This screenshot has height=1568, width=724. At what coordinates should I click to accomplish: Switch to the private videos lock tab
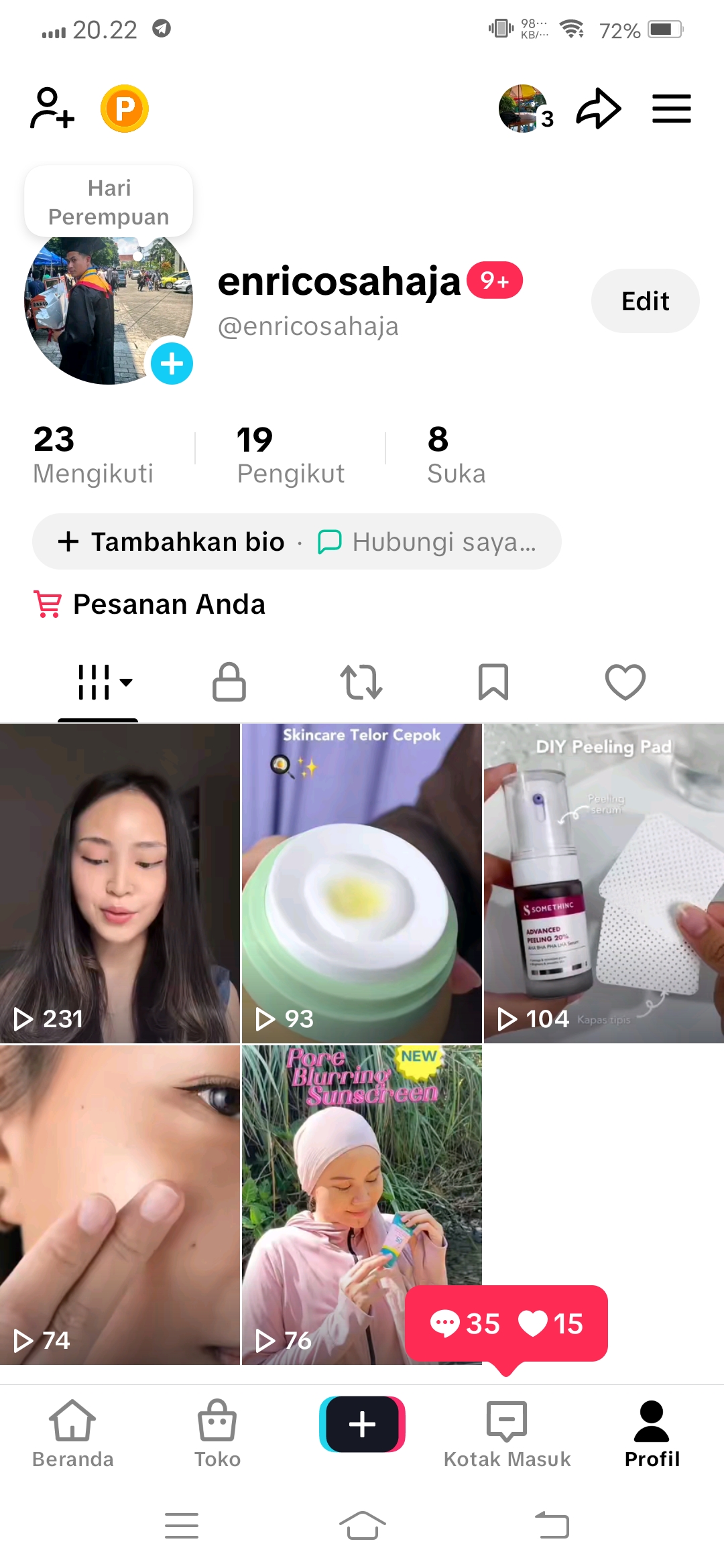click(229, 682)
